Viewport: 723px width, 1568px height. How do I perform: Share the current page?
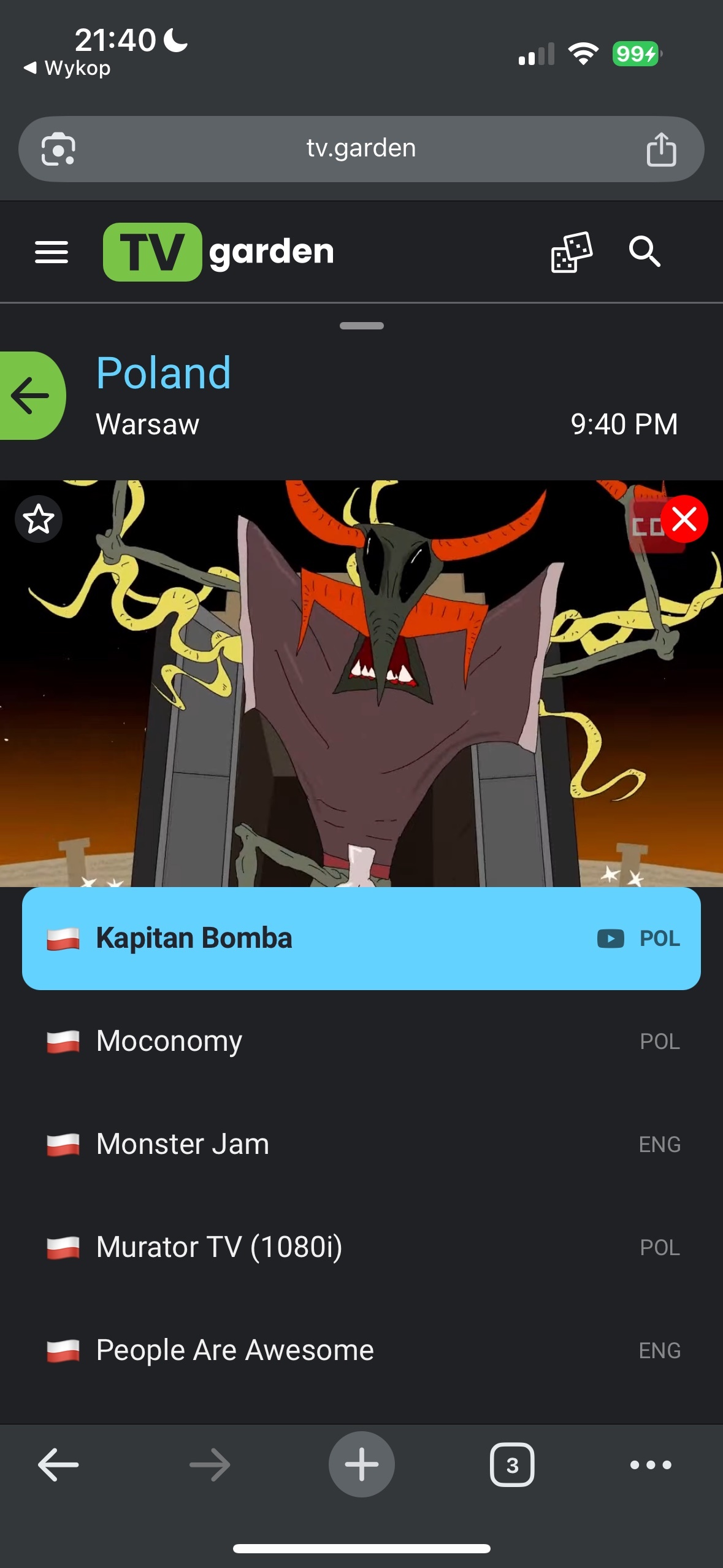tap(661, 149)
